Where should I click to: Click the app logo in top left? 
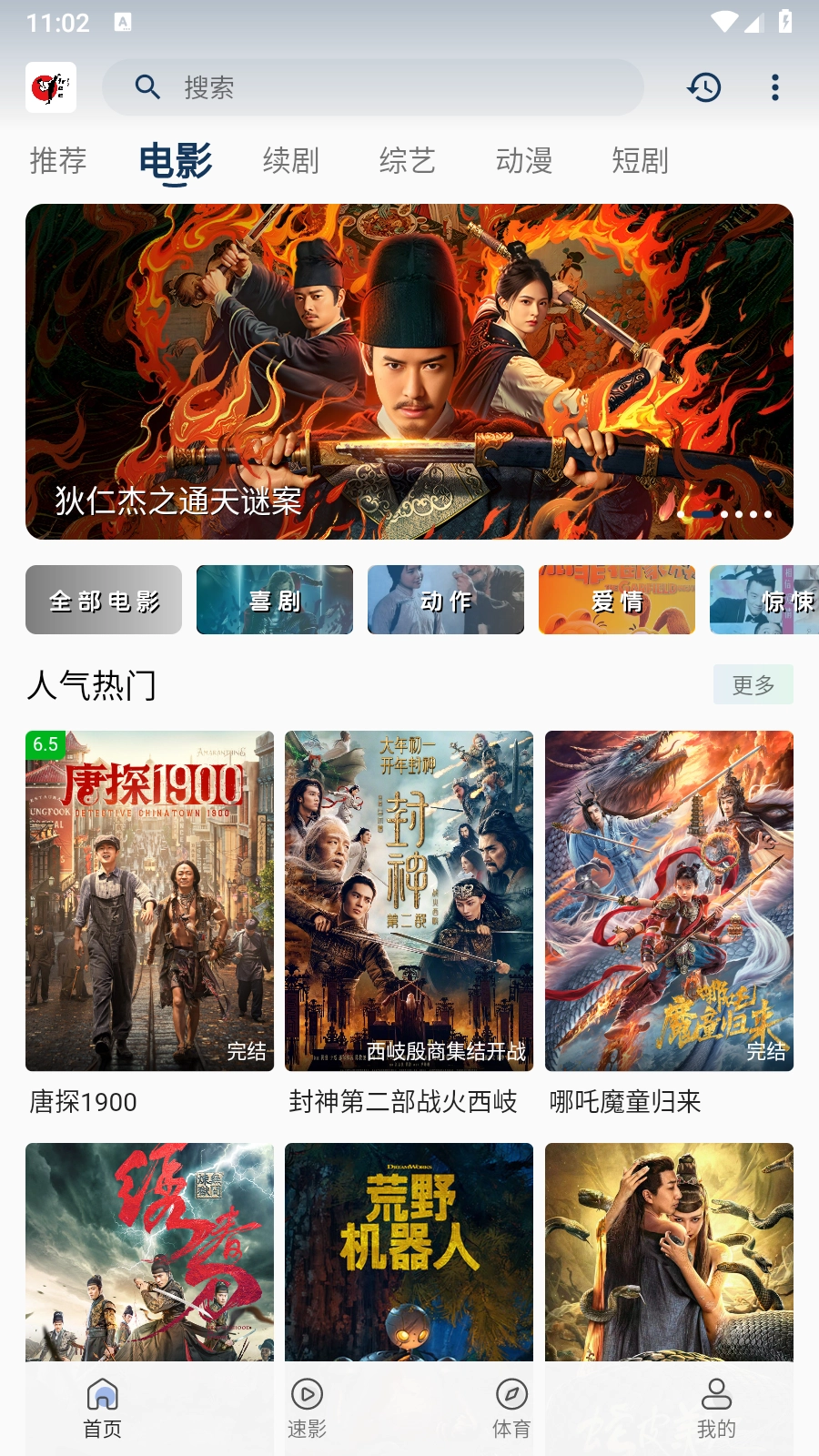[52, 86]
